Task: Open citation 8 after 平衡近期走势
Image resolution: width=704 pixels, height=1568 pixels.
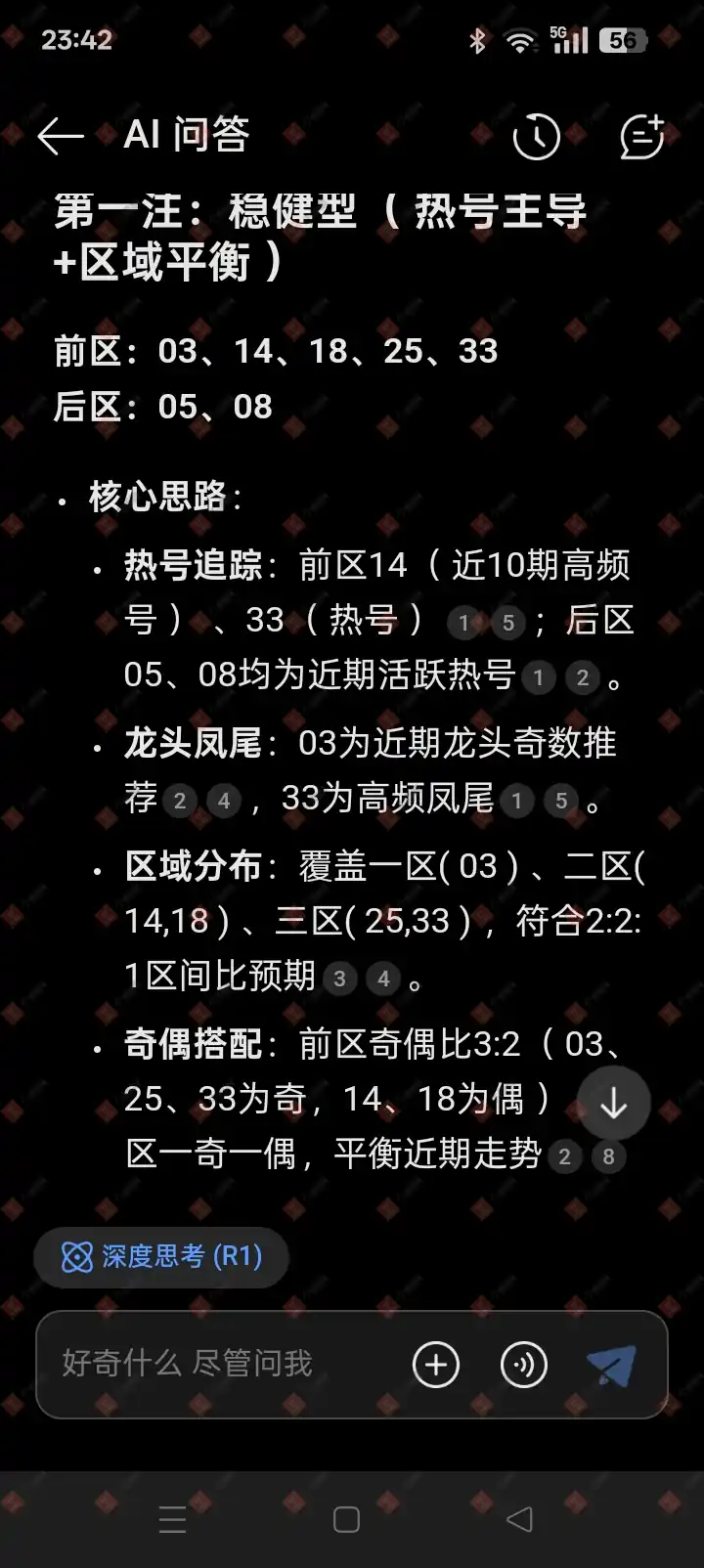Action: point(608,1157)
